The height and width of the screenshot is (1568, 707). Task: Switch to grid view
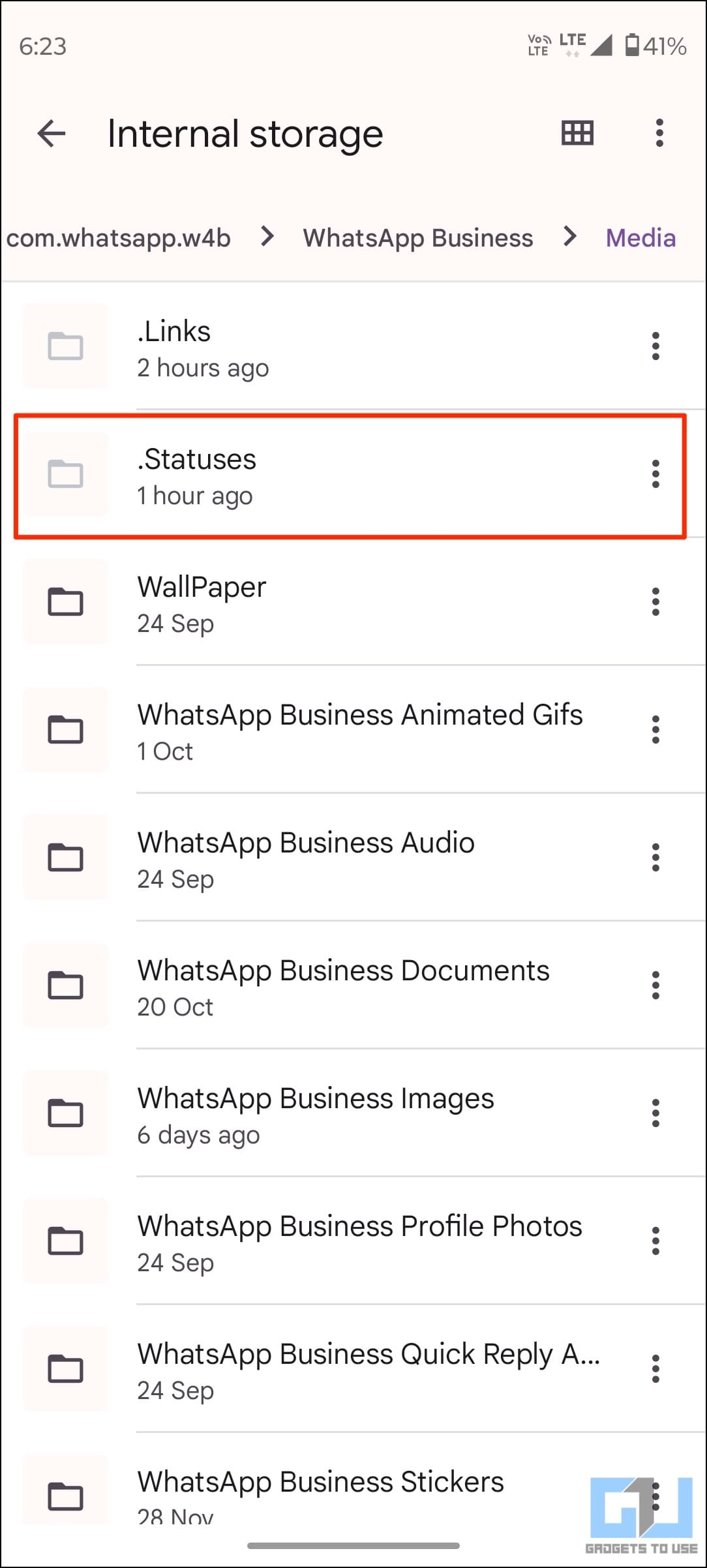click(577, 133)
